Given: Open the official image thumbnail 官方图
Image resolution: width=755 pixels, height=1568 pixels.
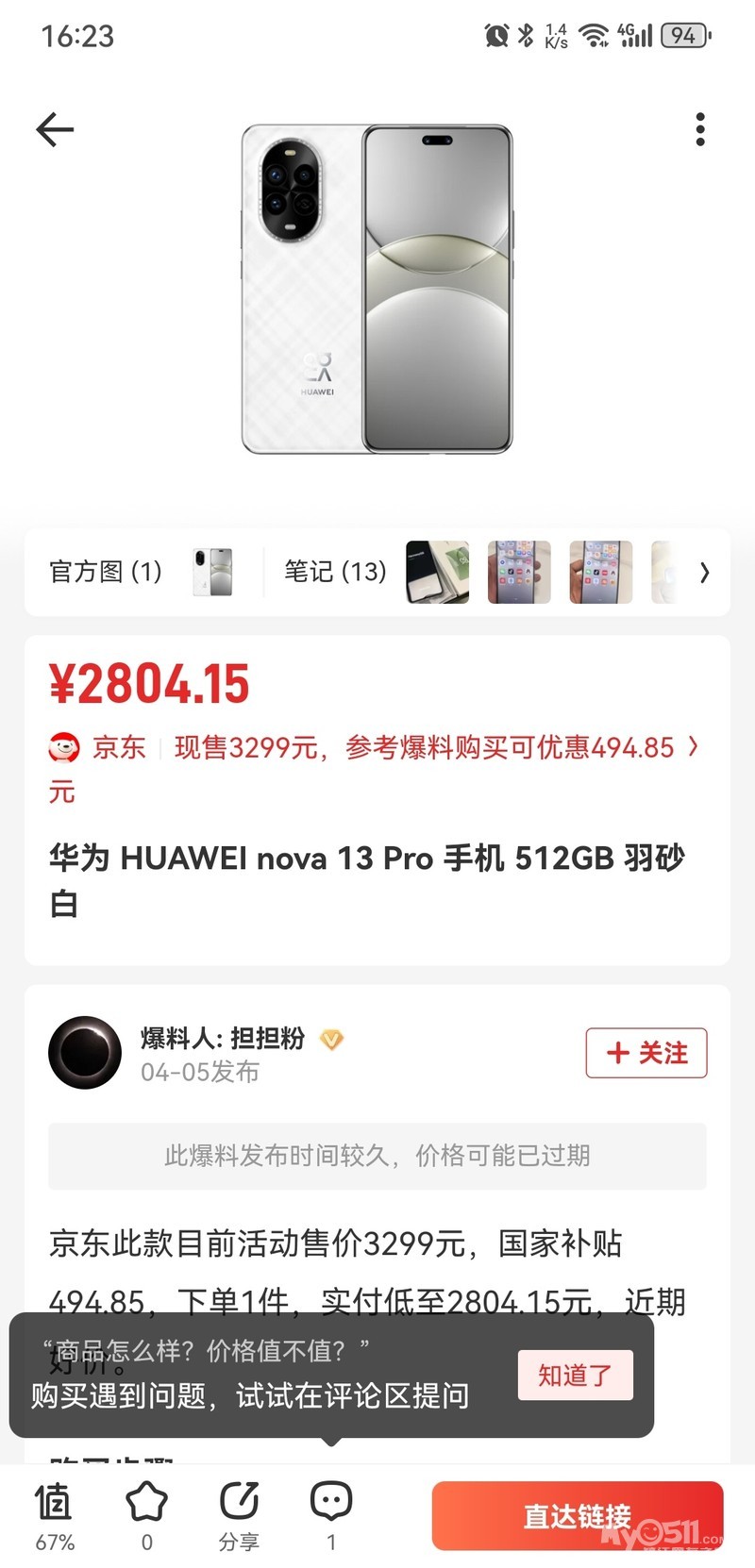Looking at the screenshot, I should (x=212, y=572).
